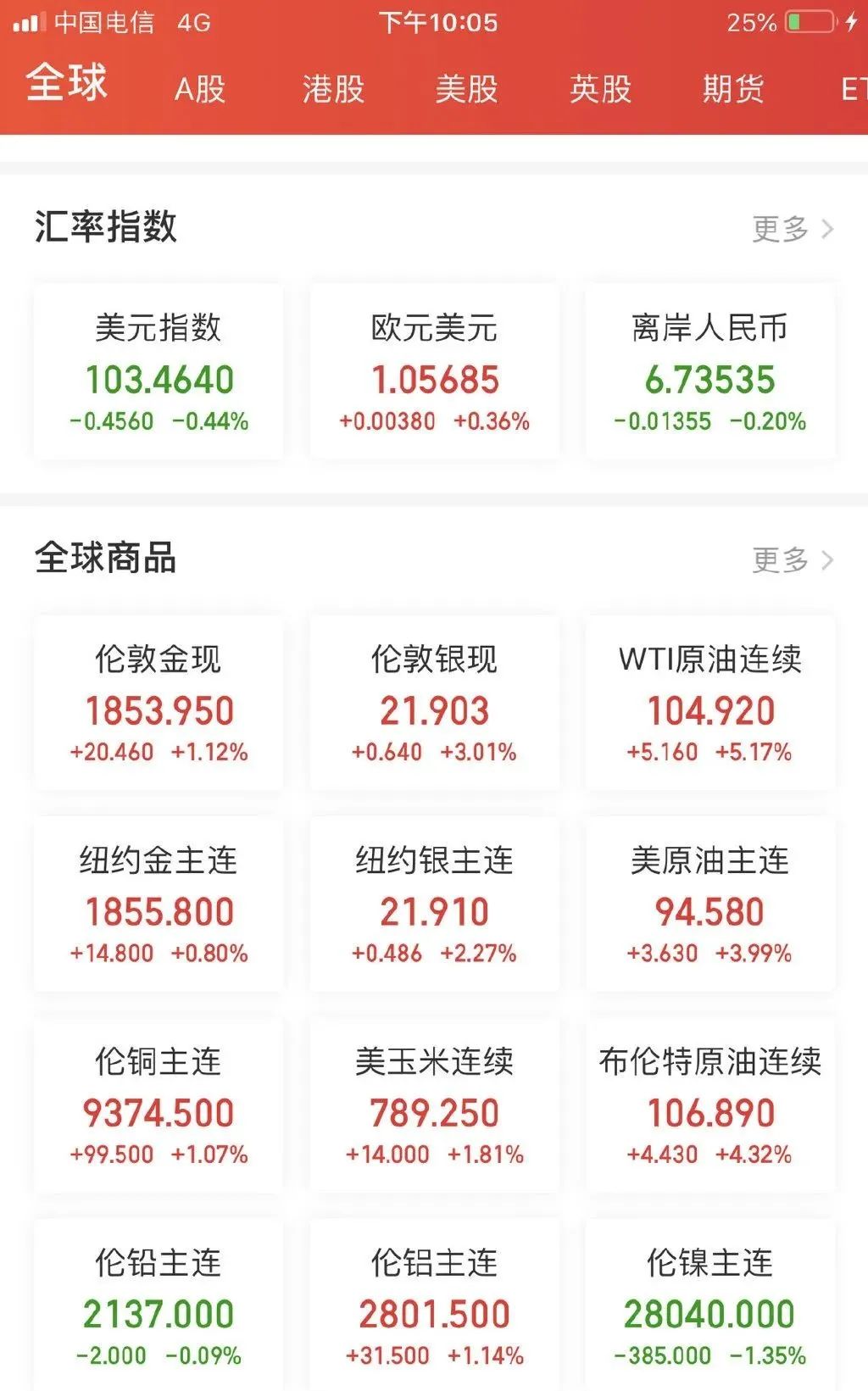Switch to the 港股 tab

pos(333,89)
